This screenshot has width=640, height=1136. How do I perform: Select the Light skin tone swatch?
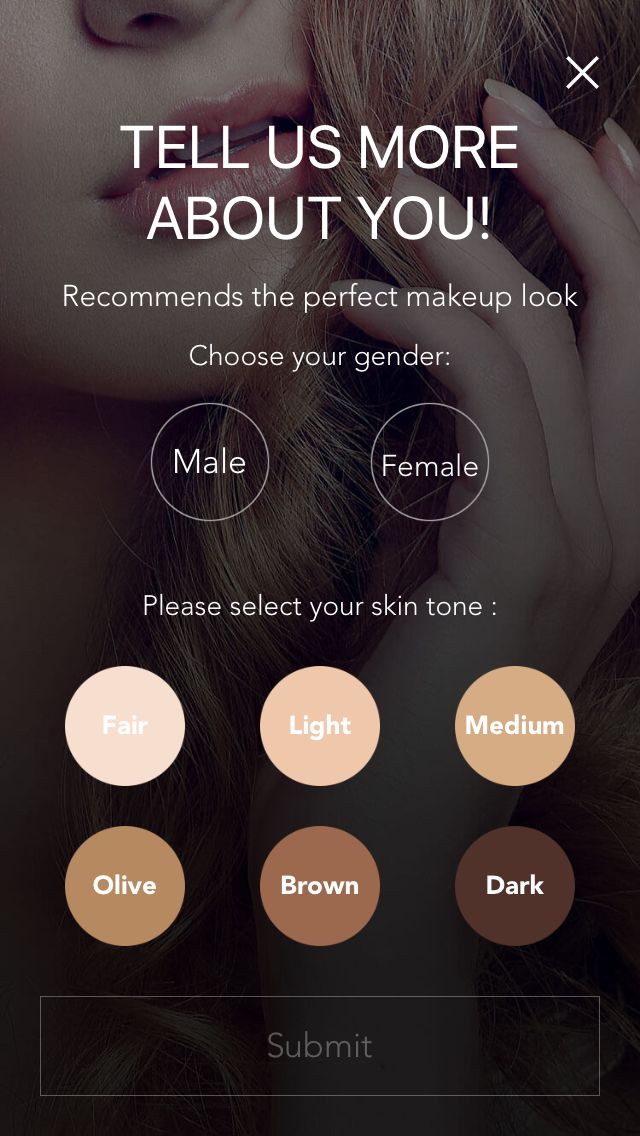click(x=320, y=726)
